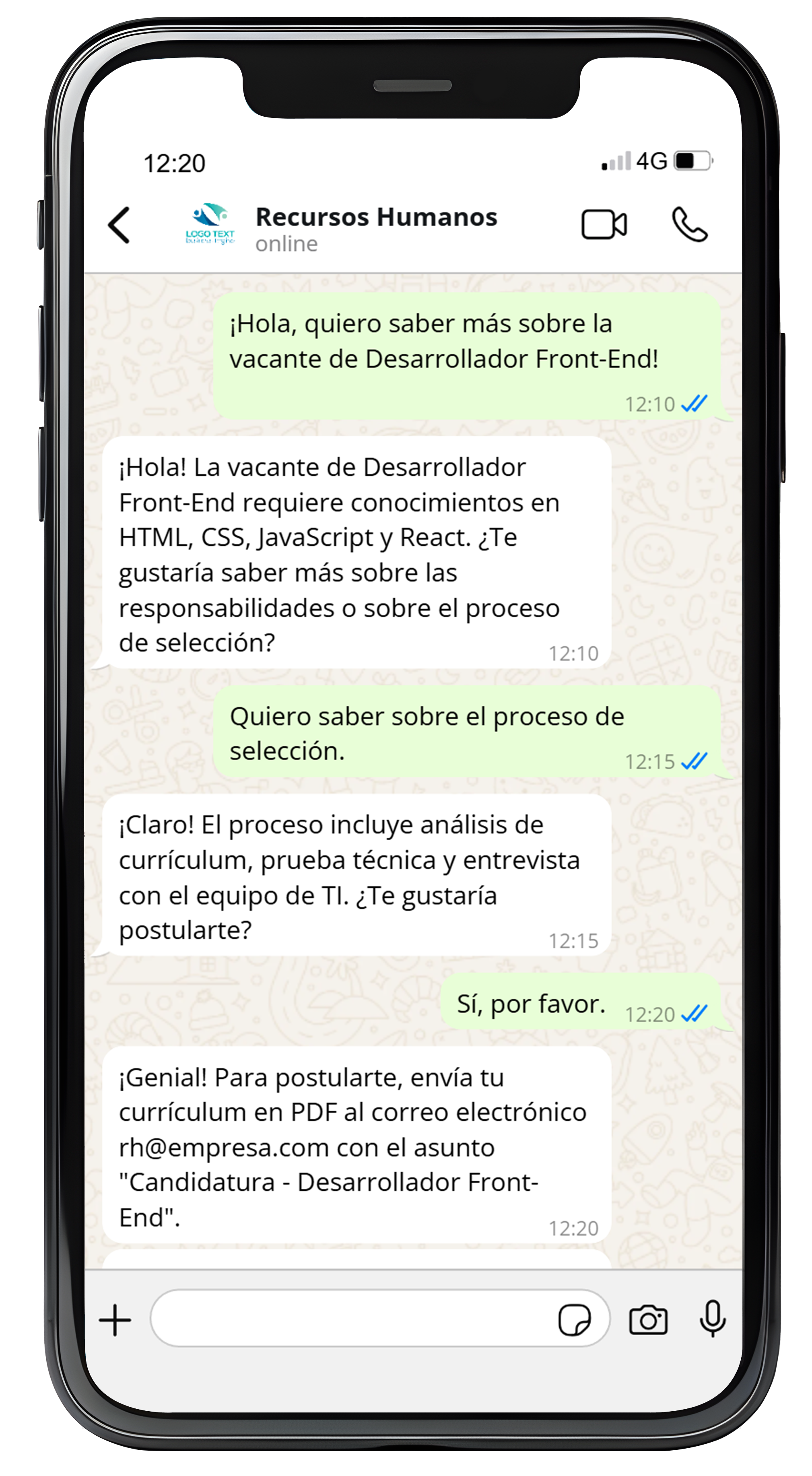
Task: Open the camera to send a photo
Action: (x=647, y=1320)
